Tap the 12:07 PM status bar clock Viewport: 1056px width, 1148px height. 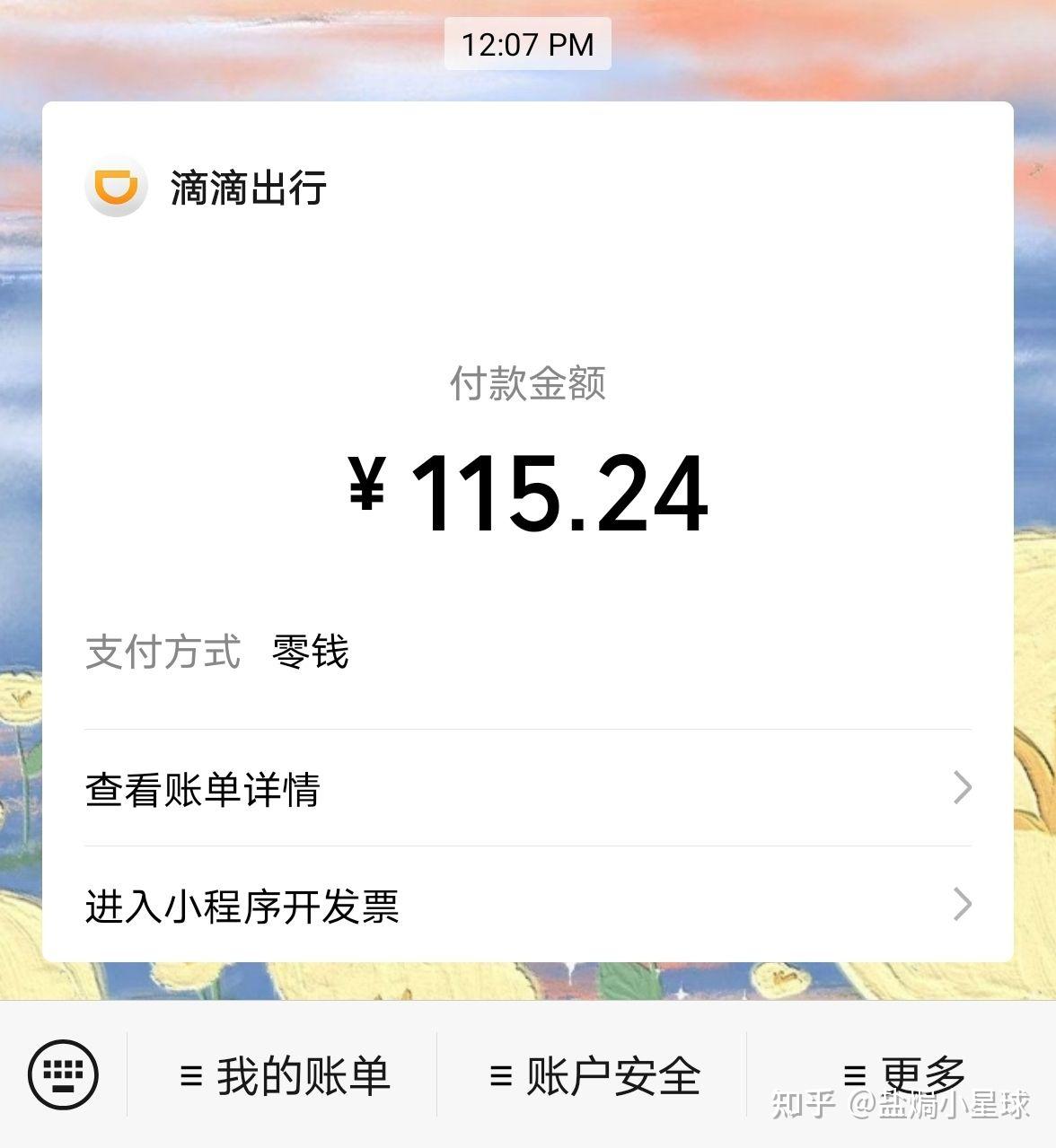point(528,42)
